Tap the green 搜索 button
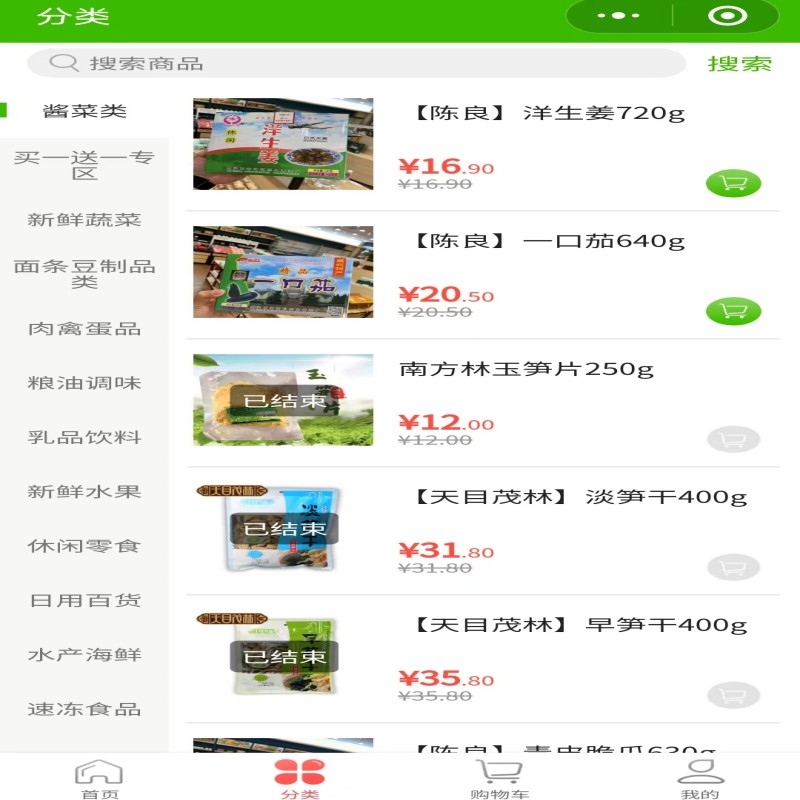The height and width of the screenshot is (800, 800). [x=740, y=64]
